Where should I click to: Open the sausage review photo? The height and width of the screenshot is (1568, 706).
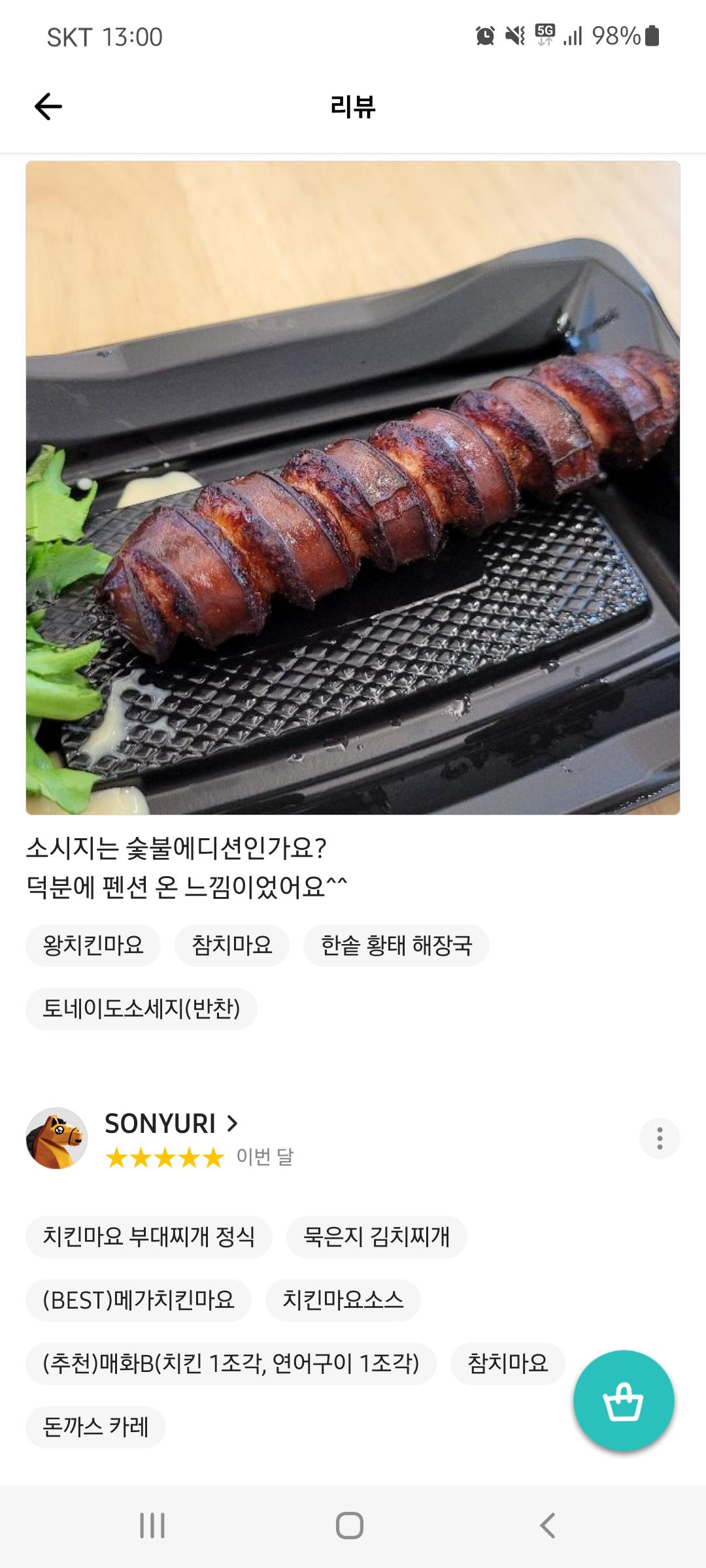[x=353, y=487]
